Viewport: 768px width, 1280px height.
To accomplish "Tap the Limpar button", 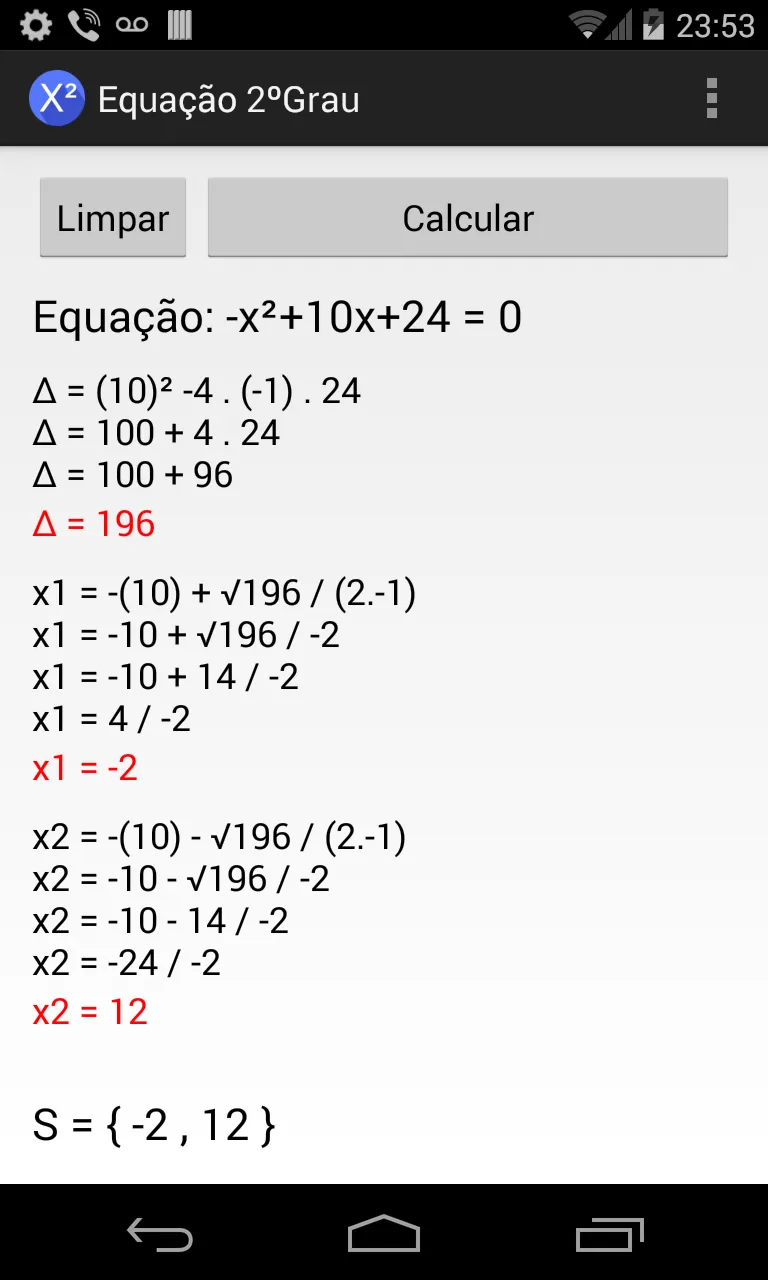I will pos(113,218).
